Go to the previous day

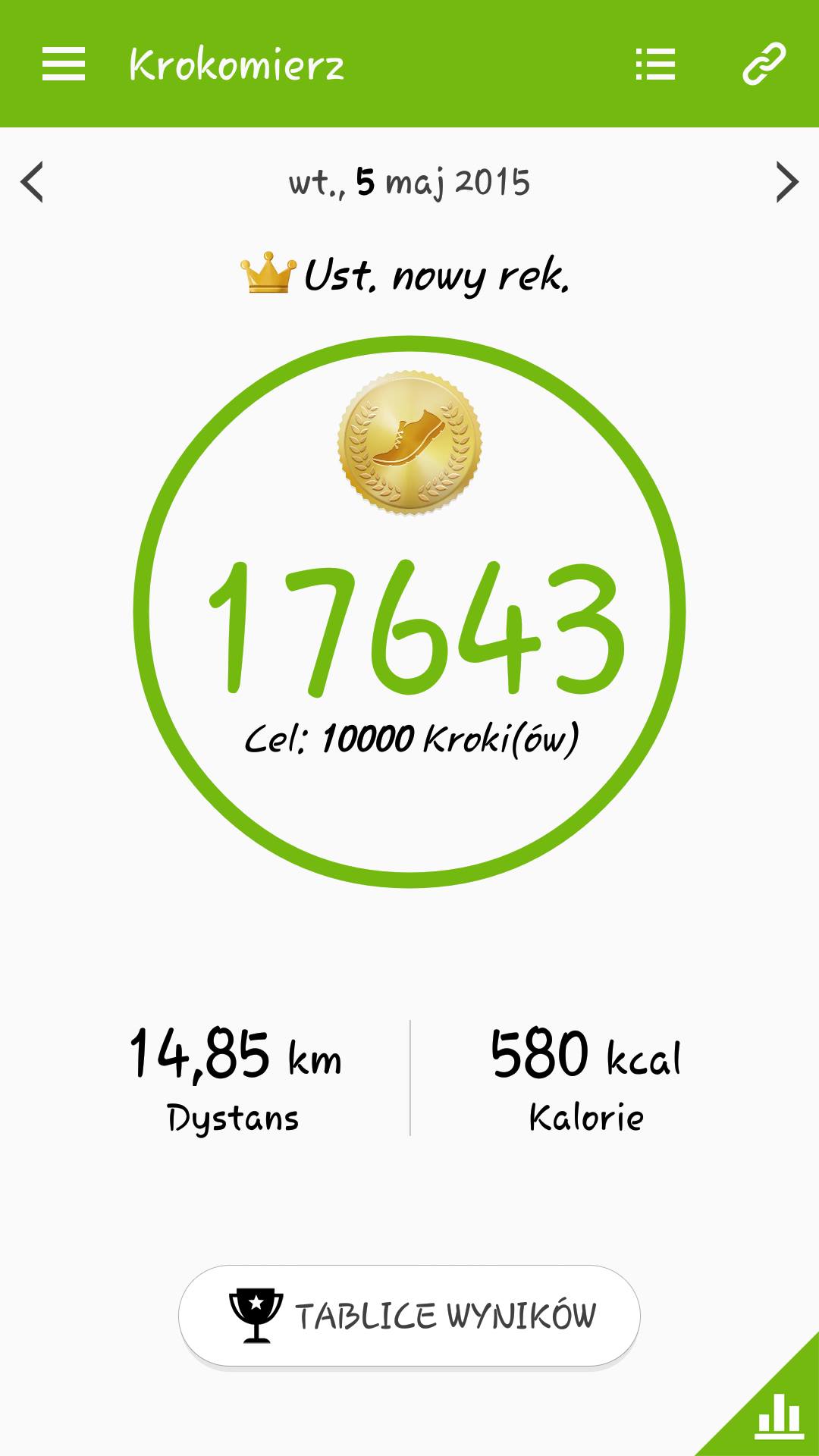click(32, 182)
